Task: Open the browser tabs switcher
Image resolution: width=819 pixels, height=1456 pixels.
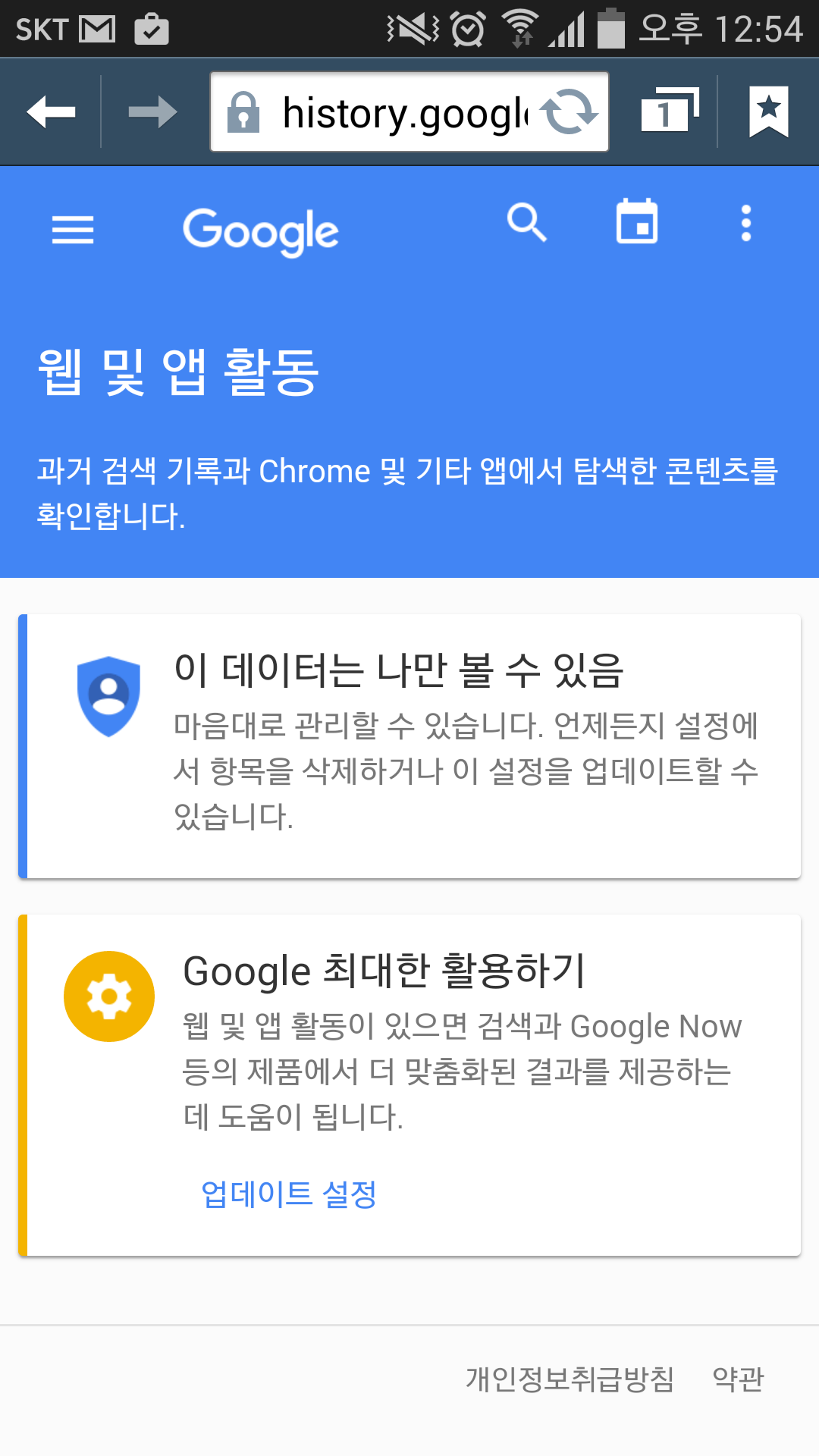Action: tap(667, 112)
